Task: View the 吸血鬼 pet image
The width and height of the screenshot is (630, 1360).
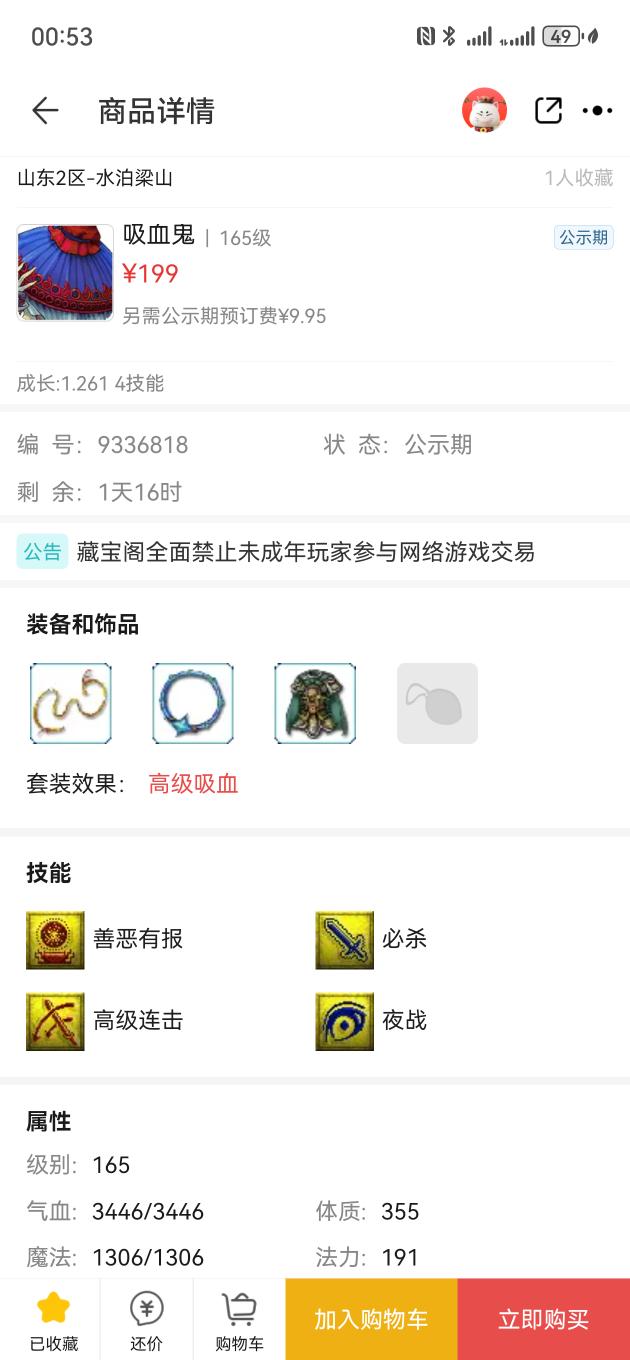Action: coord(65,272)
